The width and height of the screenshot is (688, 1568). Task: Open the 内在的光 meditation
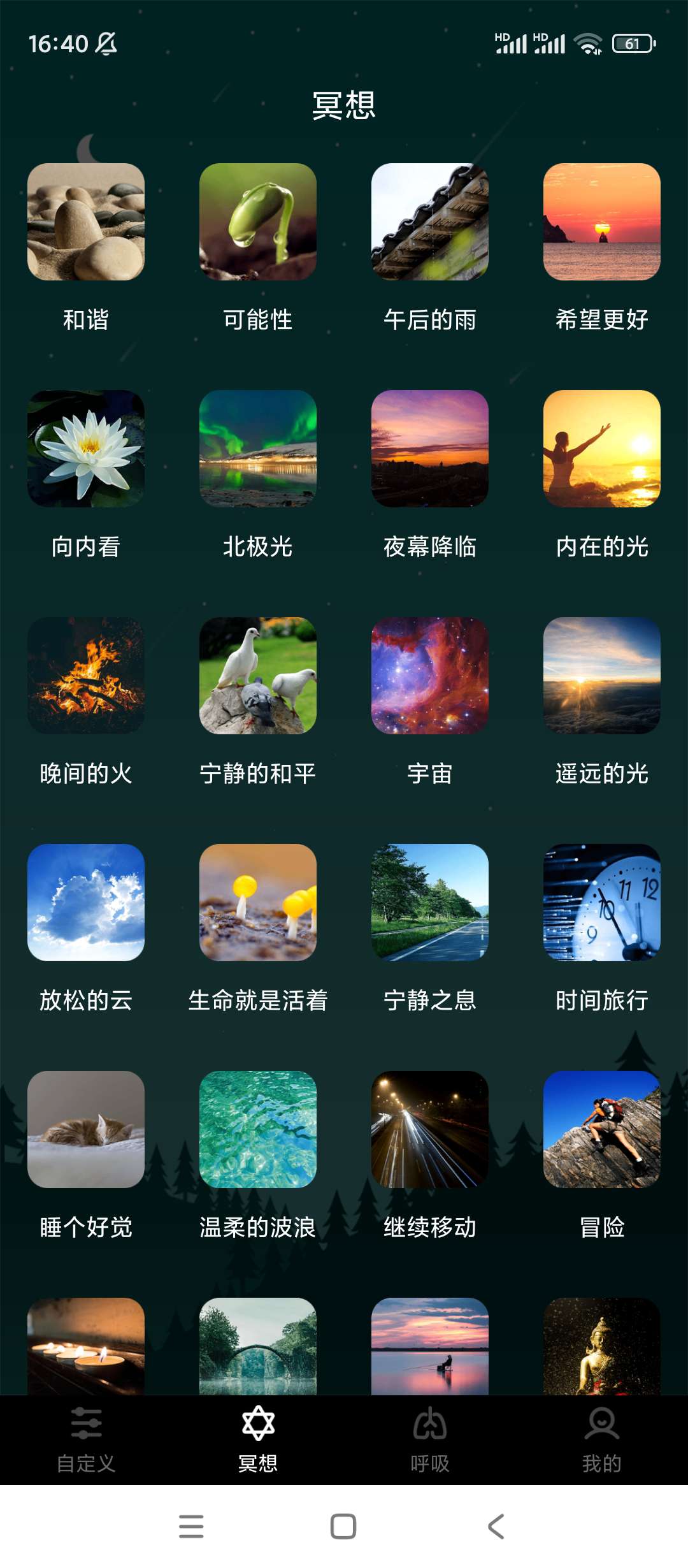602,449
